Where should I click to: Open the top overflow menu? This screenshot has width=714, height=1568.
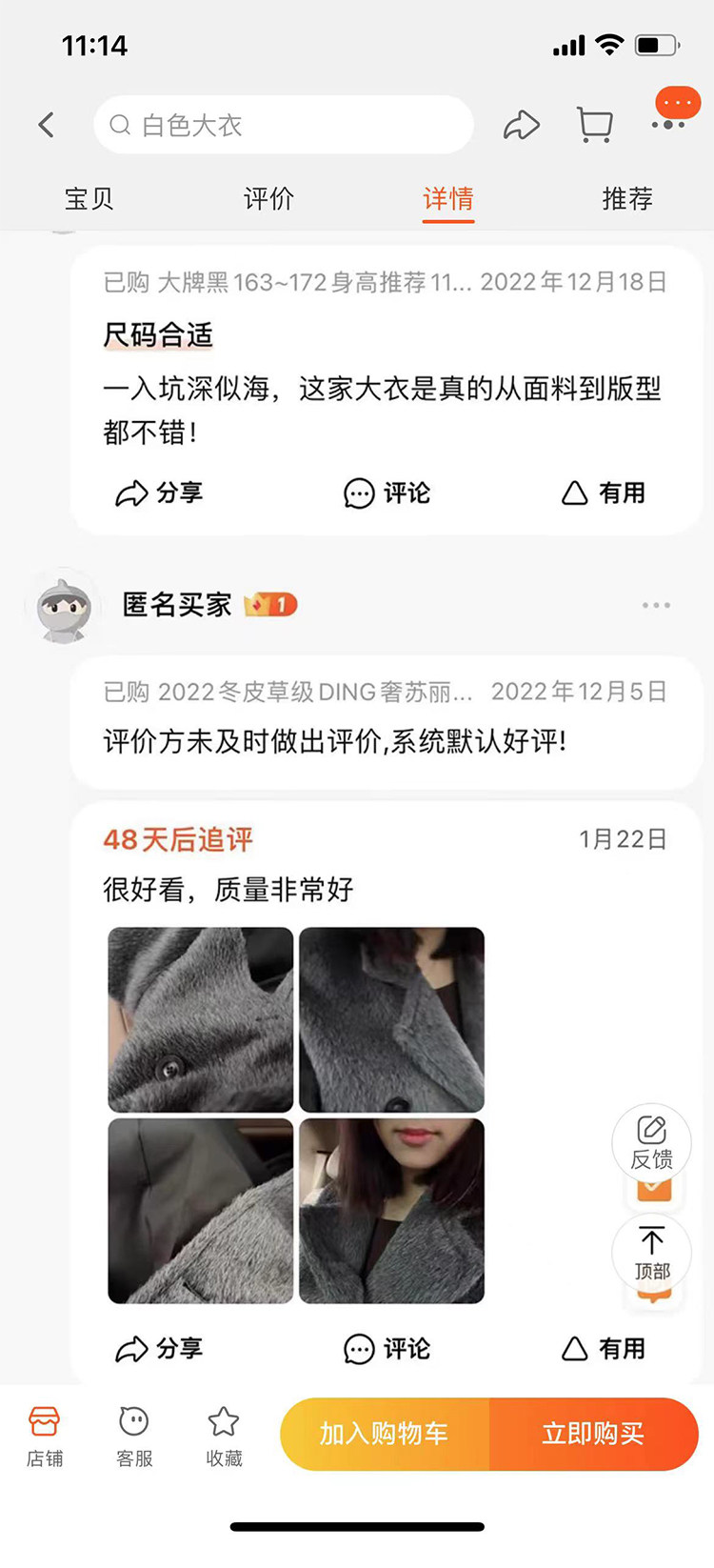tap(669, 124)
